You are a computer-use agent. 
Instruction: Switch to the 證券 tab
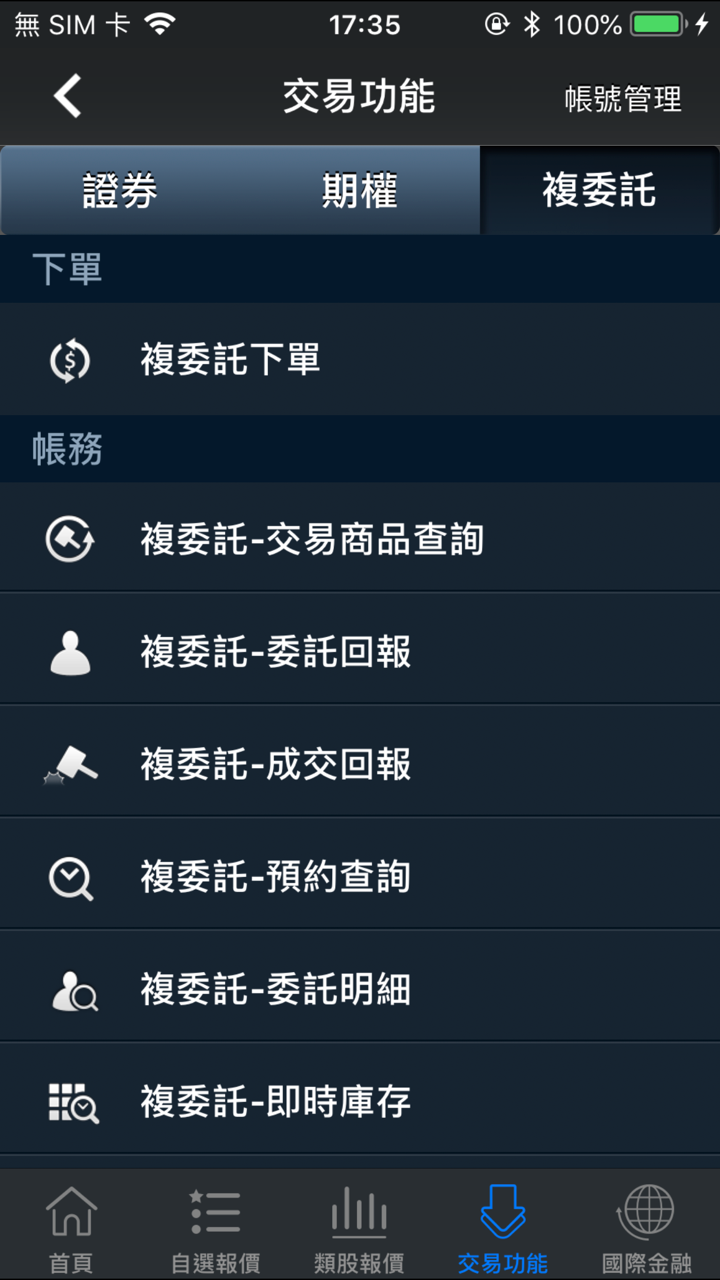(120, 190)
